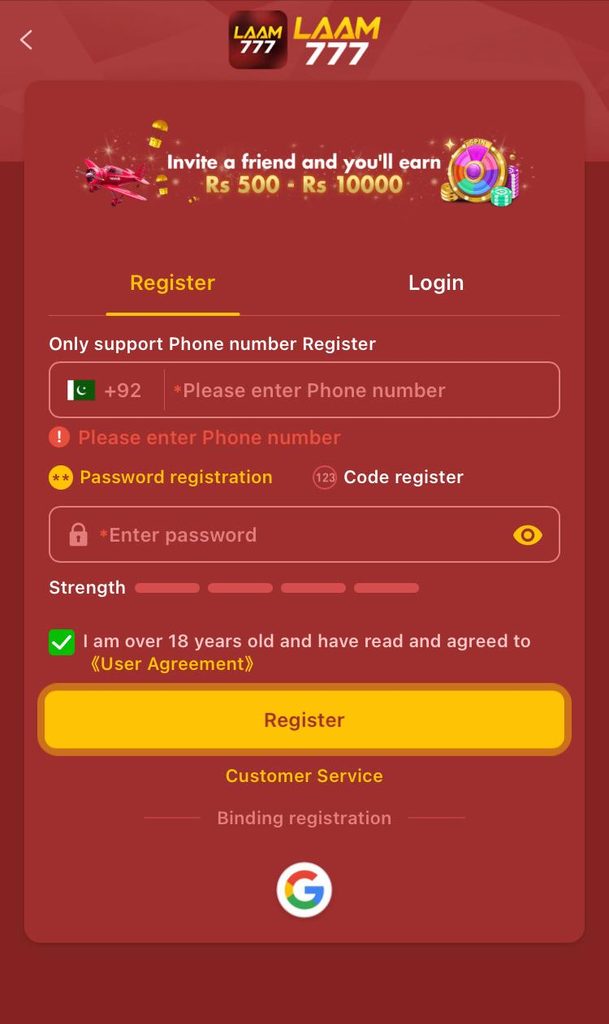Go back using the top-left arrow
This screenshot has width=609, height=1024.
[x=26, y=40]
